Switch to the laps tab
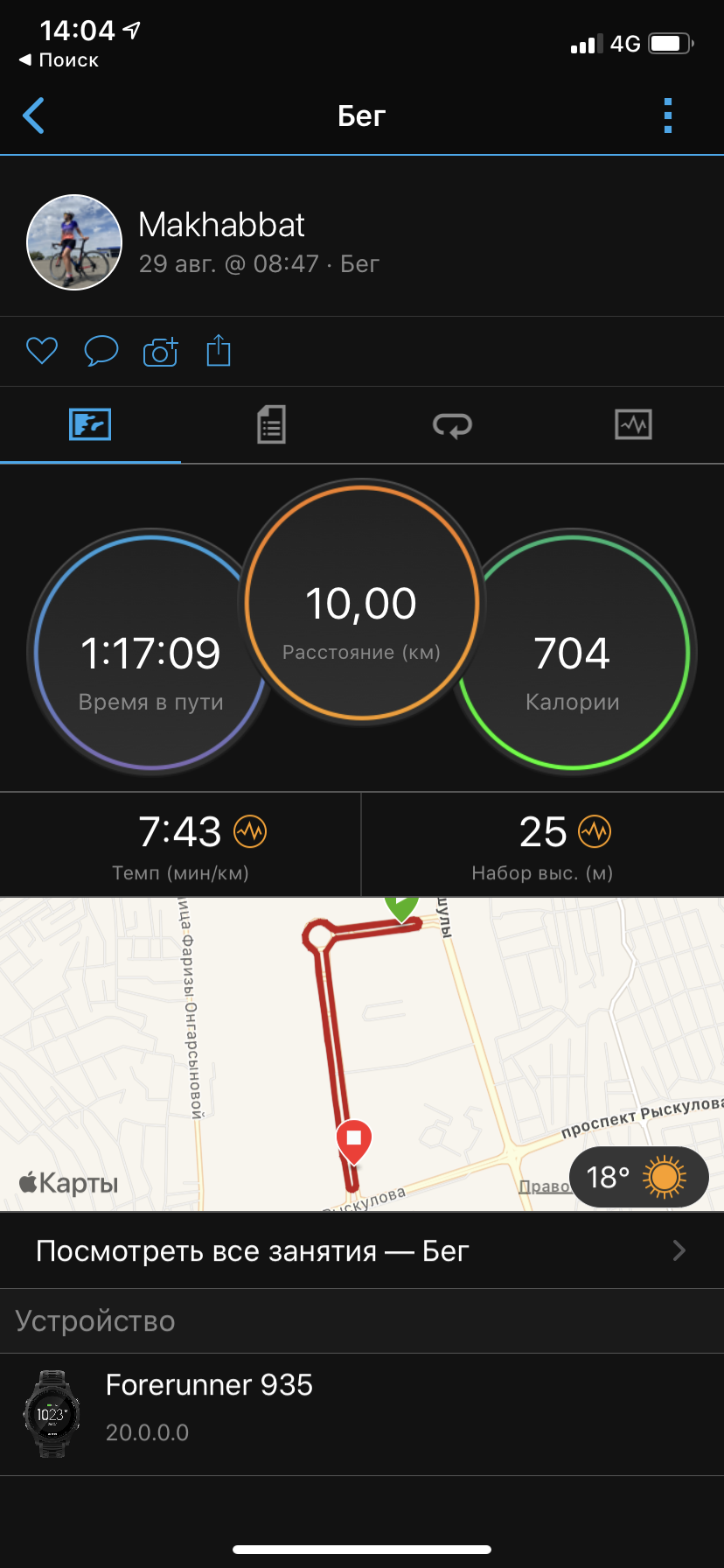 (x=452, y=425)
